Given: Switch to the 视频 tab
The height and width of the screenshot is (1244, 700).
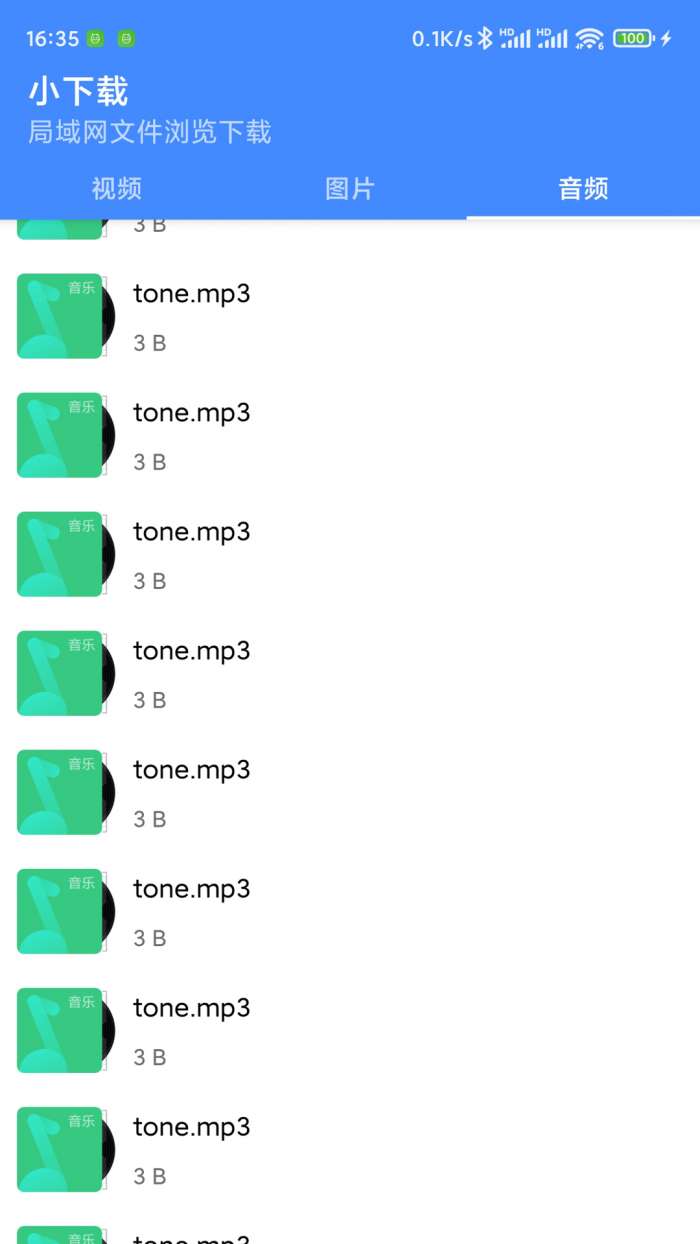Looking at the screenshot, I should tap(117, 188).
